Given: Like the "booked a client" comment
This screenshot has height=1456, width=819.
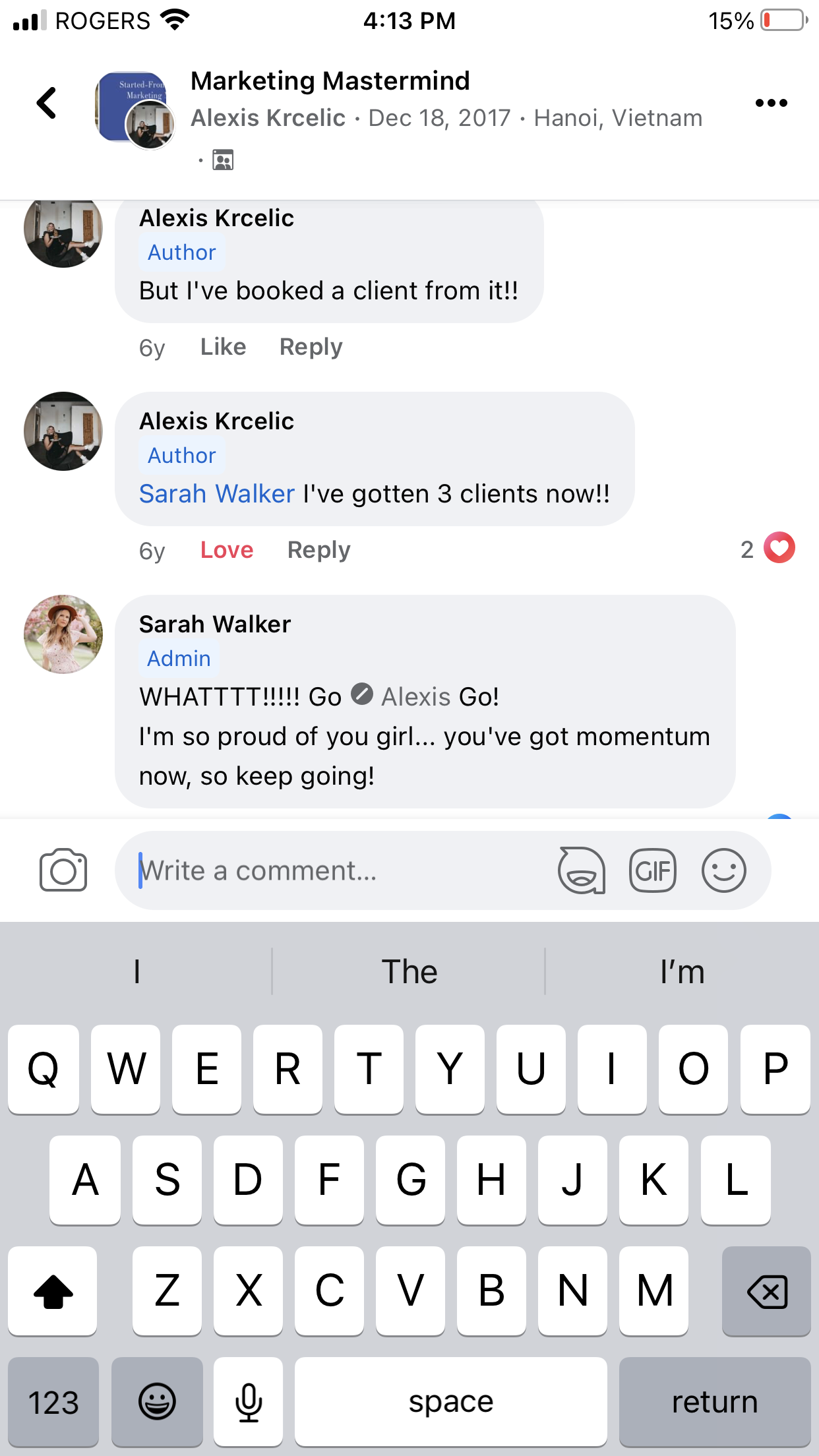Looking at the screenshot, I should [x=223, y=347].
